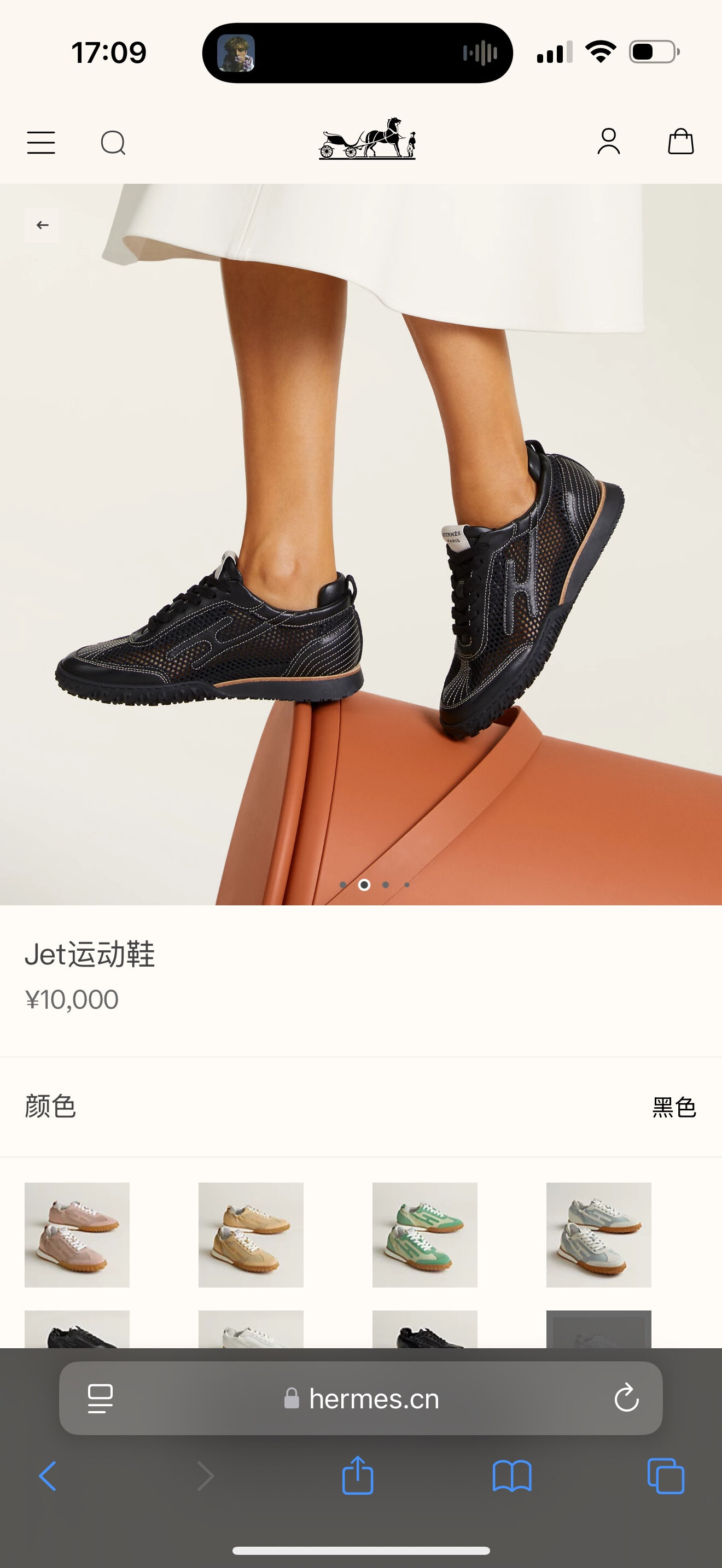Select the green Jet sneaker color
The width and height of the screenshot is (722, 1568).
coord(425,1234)
